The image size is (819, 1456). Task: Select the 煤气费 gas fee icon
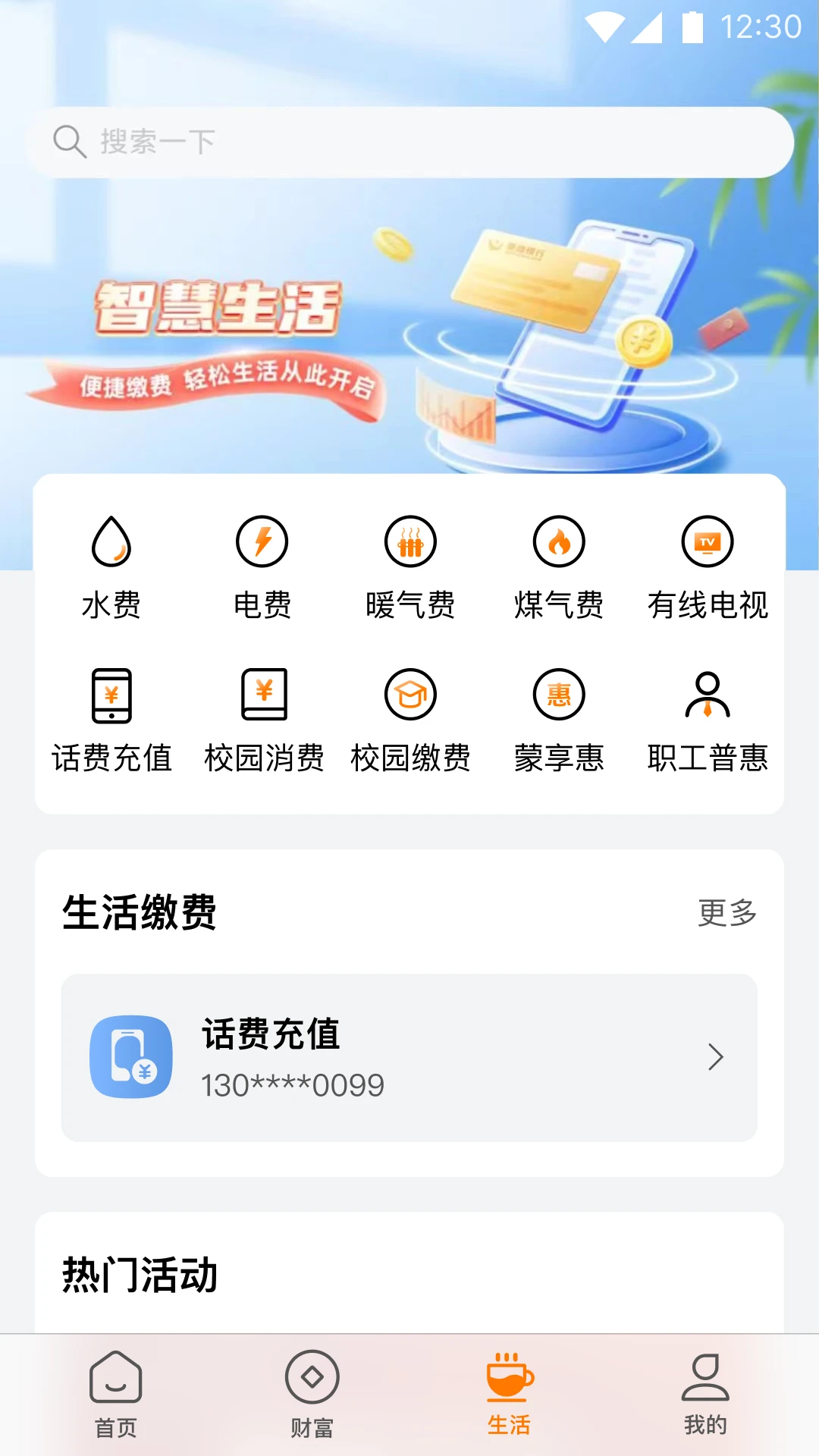(559, 541)
